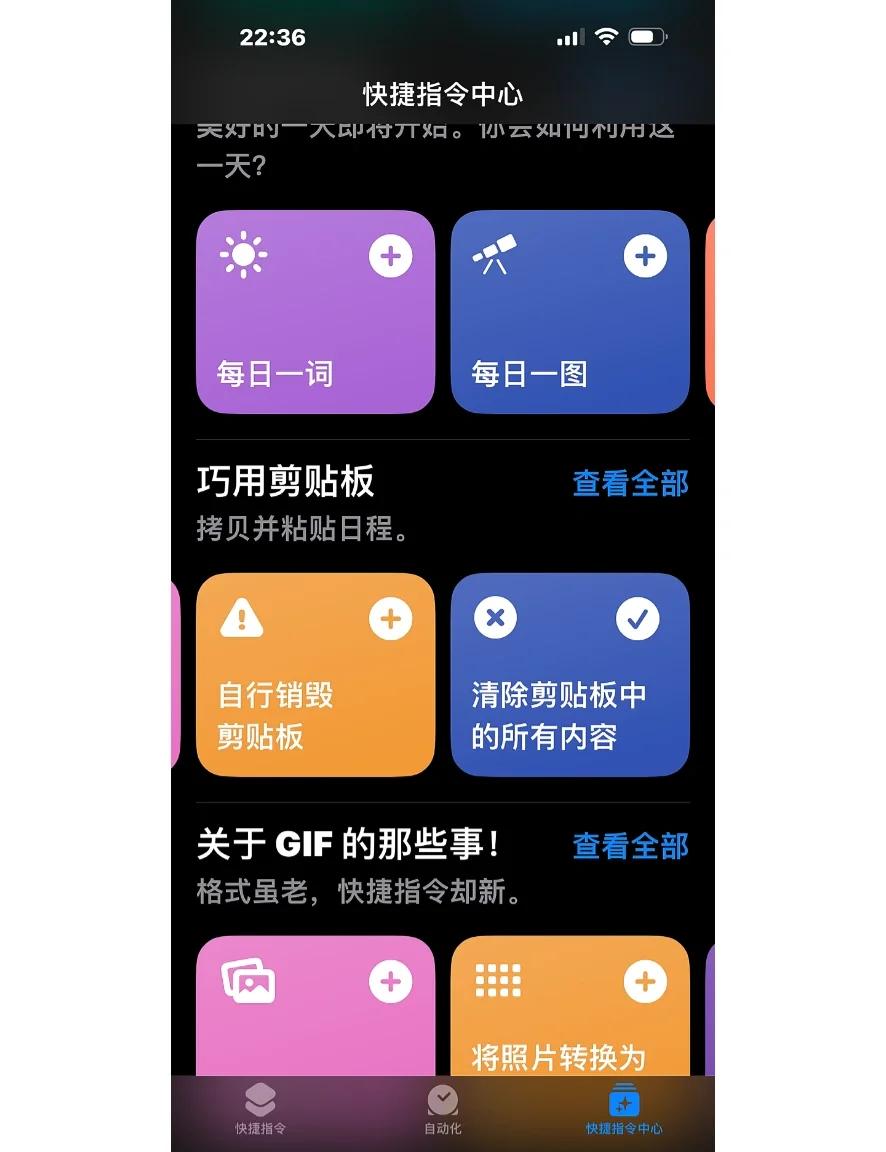Tap the checkmark on 清除剪贴板中的所有内容

coord(637,620)
